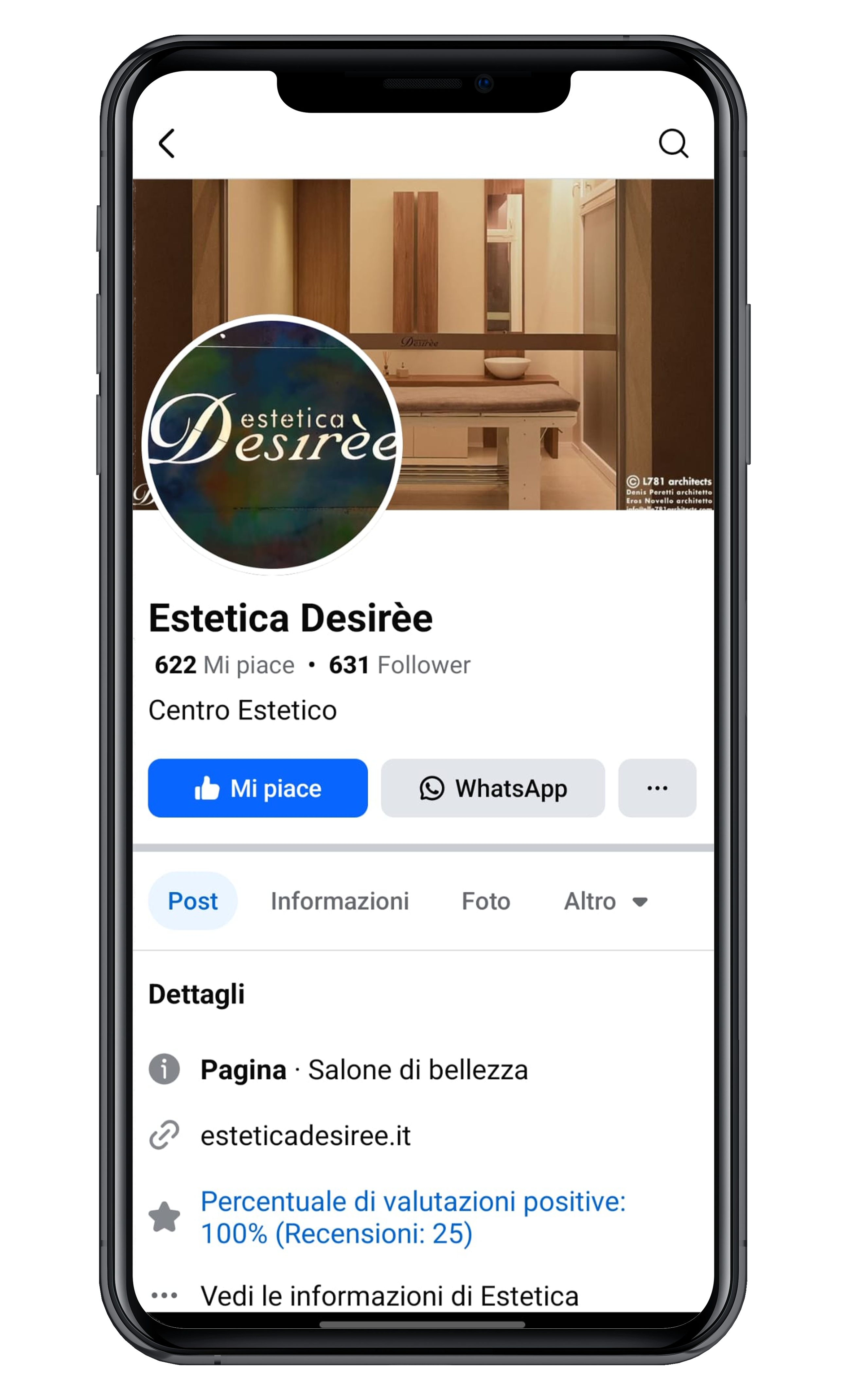845x1400 pixels.
Task: Go back using the top-left arrow
Action: click(167, 143)
